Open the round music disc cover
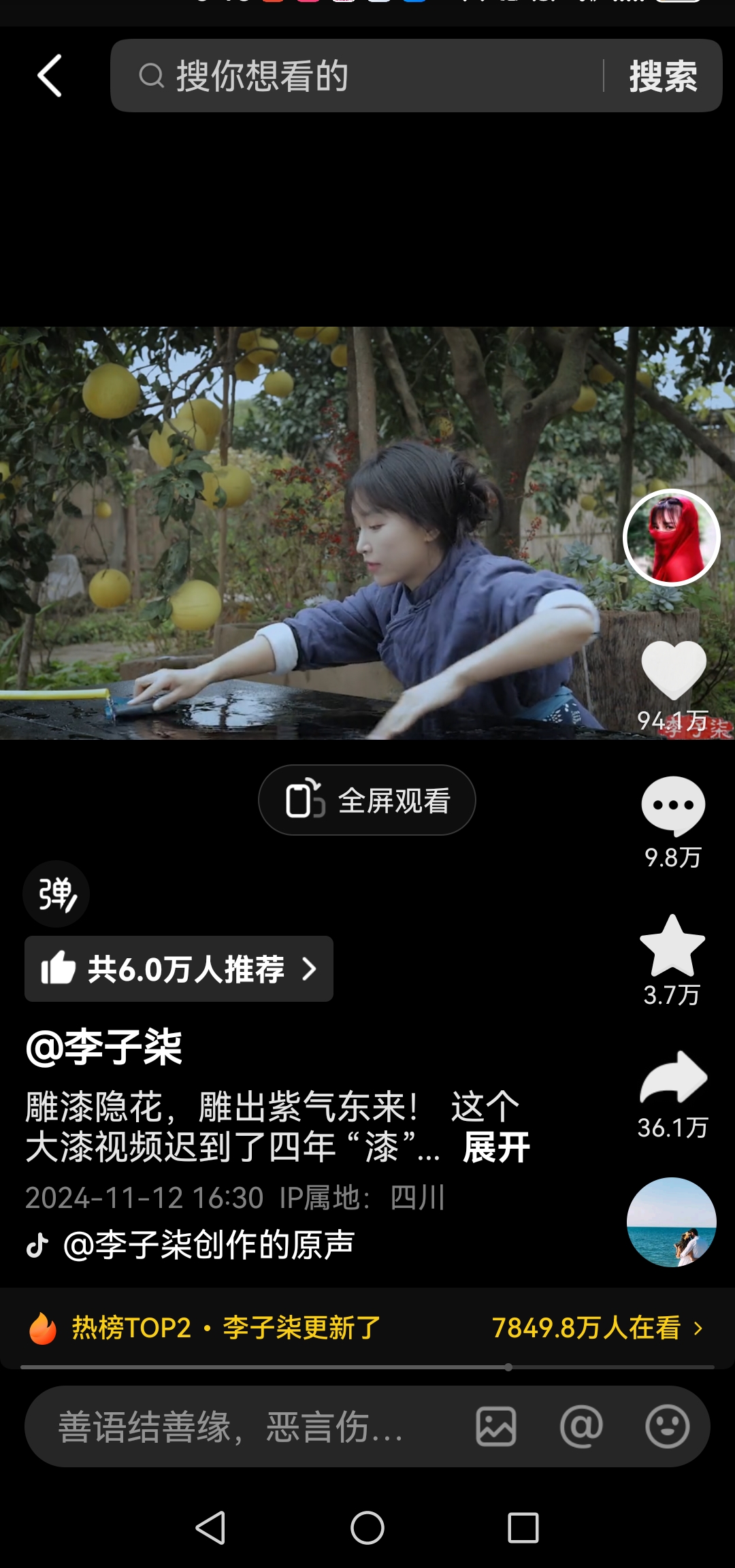Image resolution: width=735 pixels, height=1568 pixels. point(671,1222)
